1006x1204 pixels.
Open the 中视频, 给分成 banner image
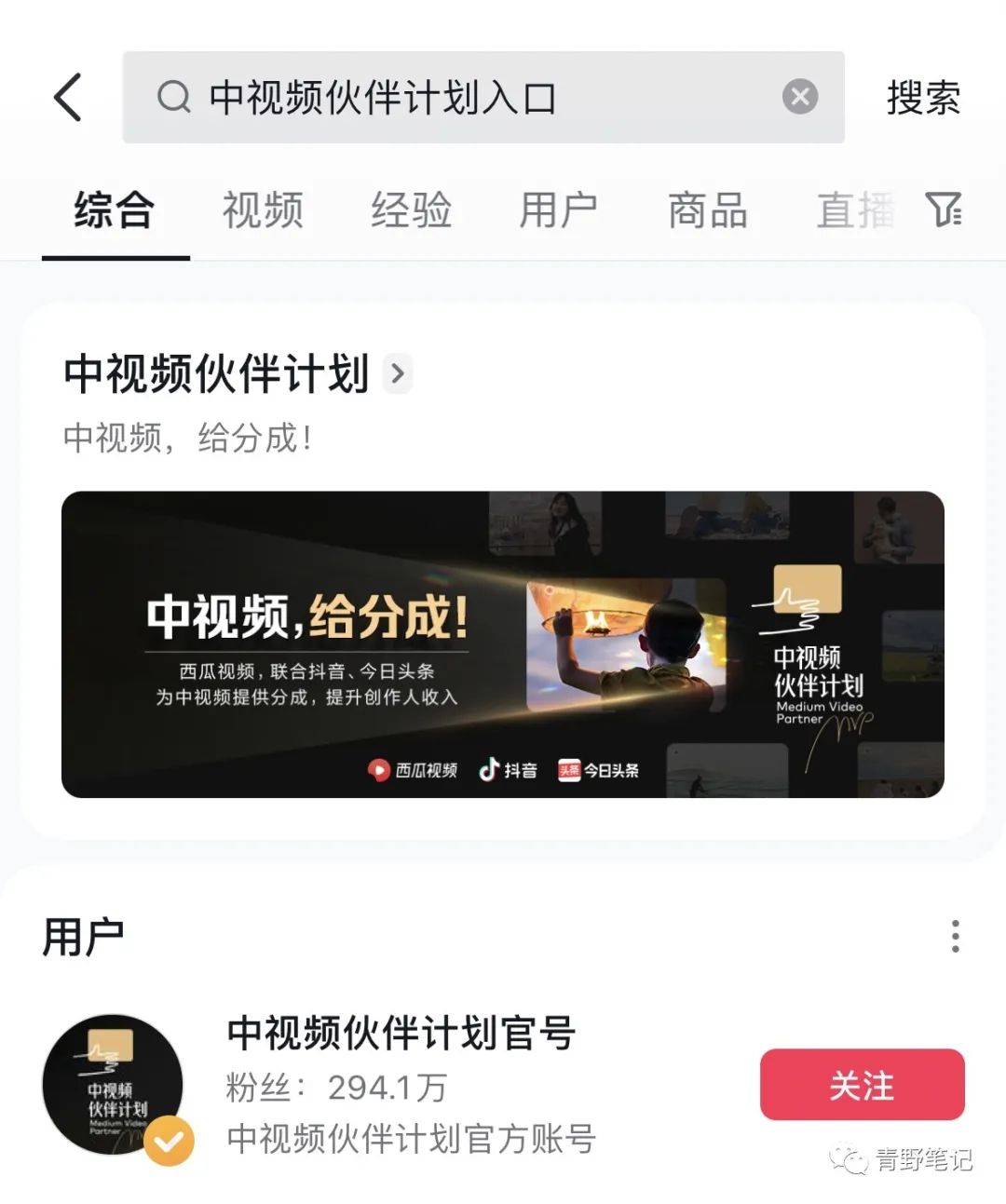point(503,644)
